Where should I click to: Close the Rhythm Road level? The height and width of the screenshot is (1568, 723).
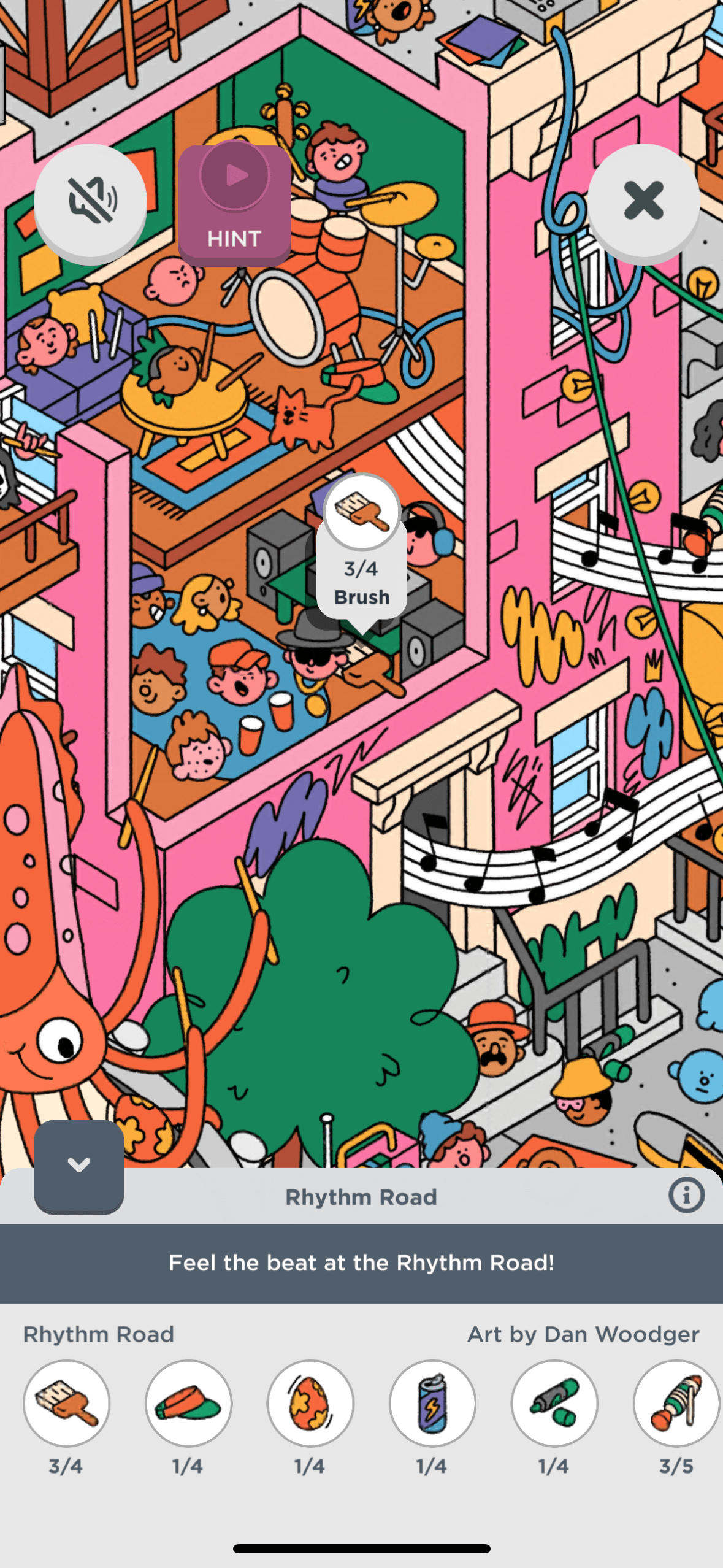[643, 201]
